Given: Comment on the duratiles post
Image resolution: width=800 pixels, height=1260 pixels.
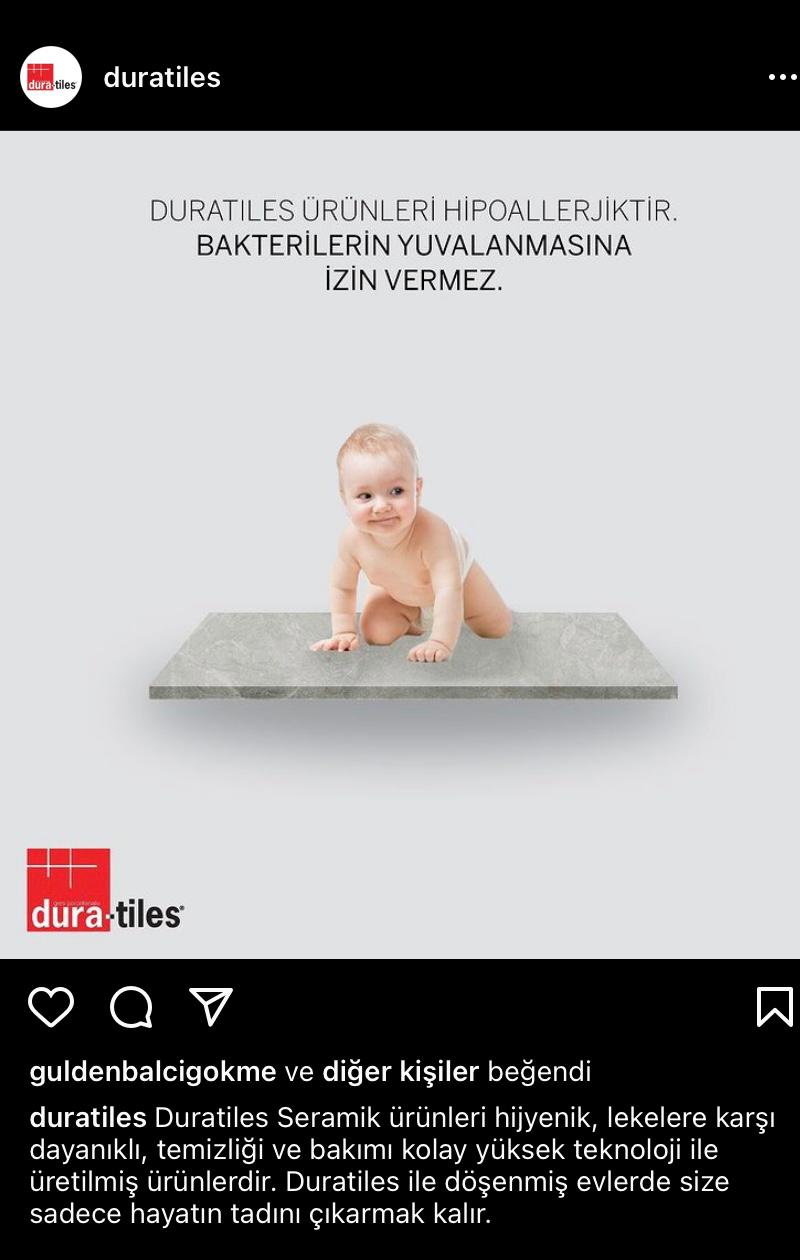Looking at the screenshot, I should [131, 1007].
